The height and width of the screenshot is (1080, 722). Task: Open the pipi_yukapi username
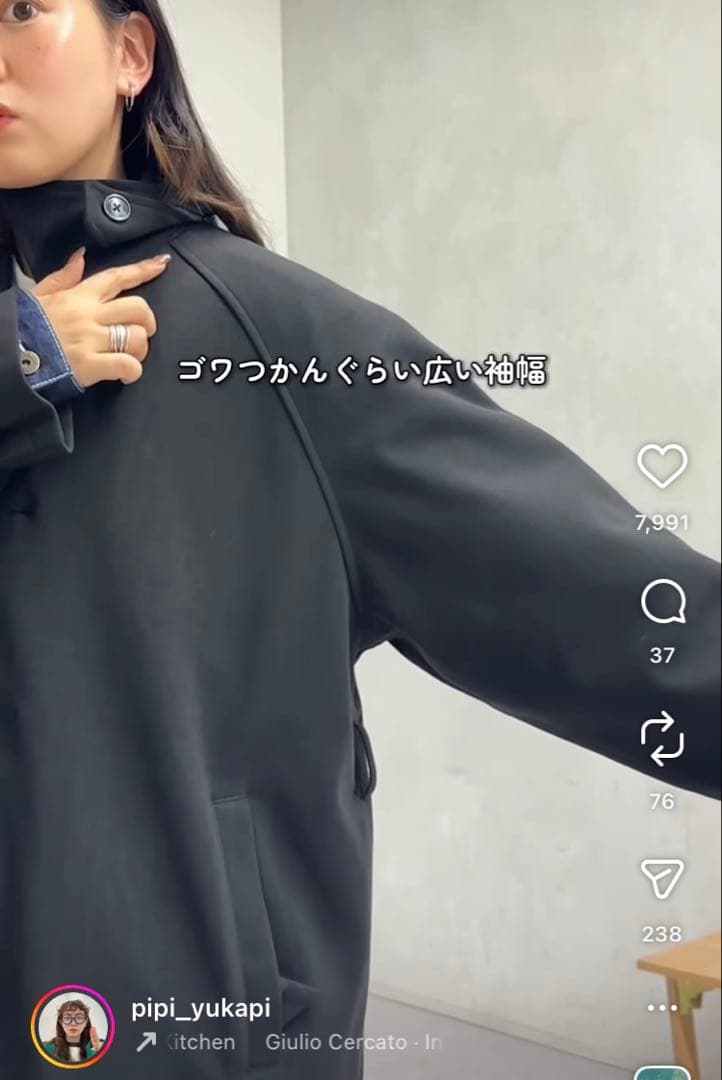pyautogui.click(x=200, y=1008)
